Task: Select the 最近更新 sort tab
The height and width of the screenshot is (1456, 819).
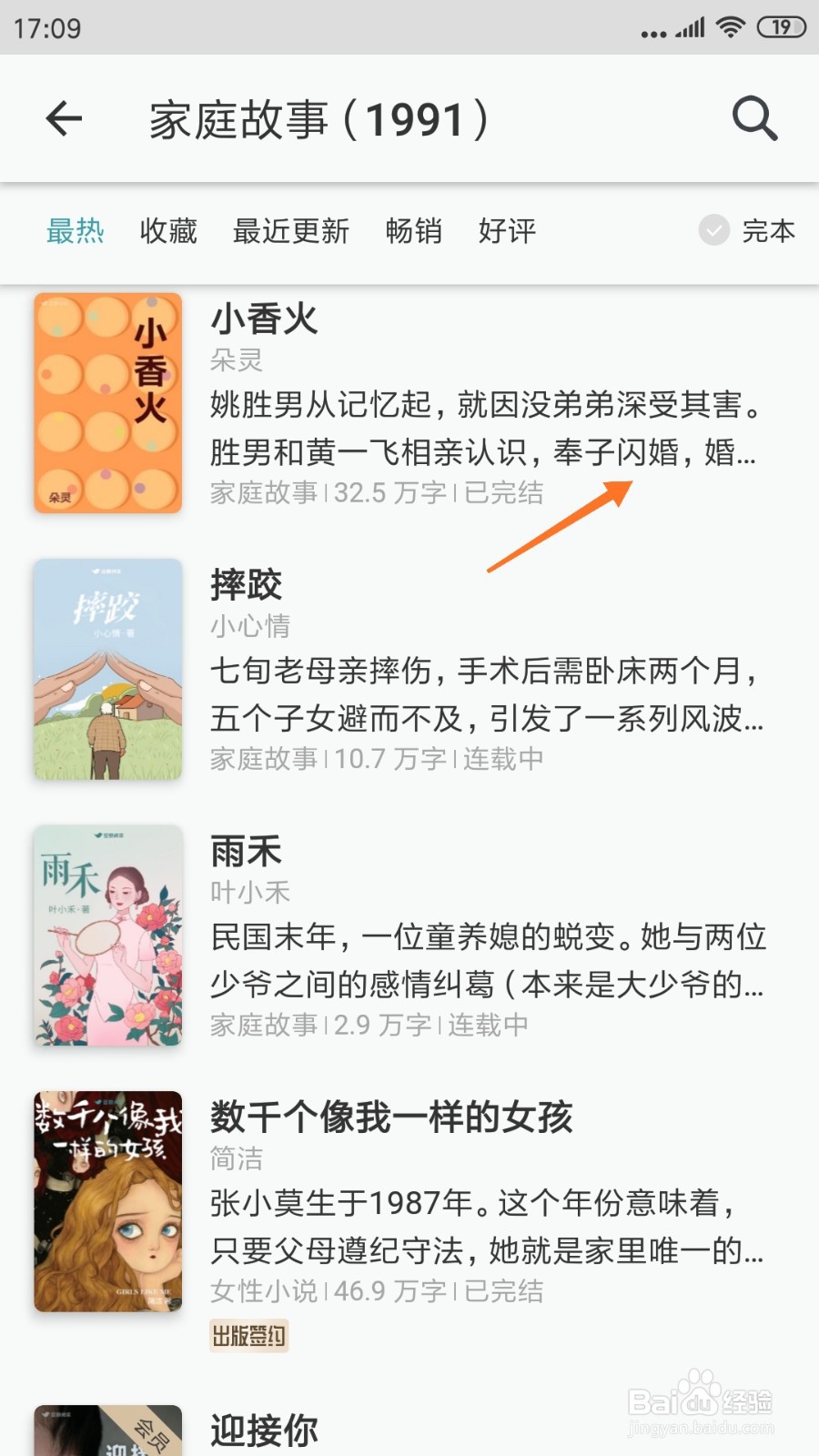Action: coord(291,231)
